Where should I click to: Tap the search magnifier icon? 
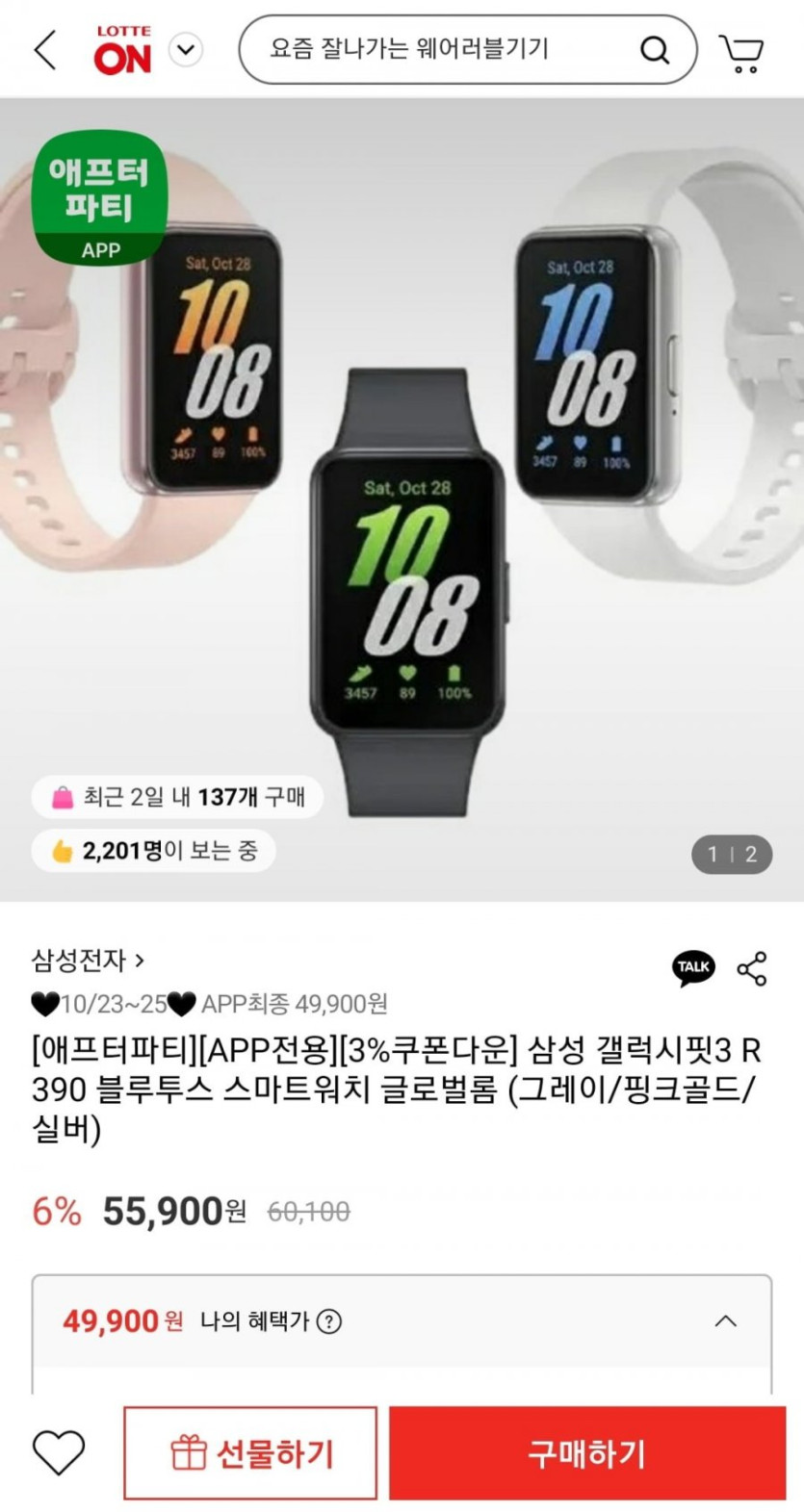(x=655, y=49)
